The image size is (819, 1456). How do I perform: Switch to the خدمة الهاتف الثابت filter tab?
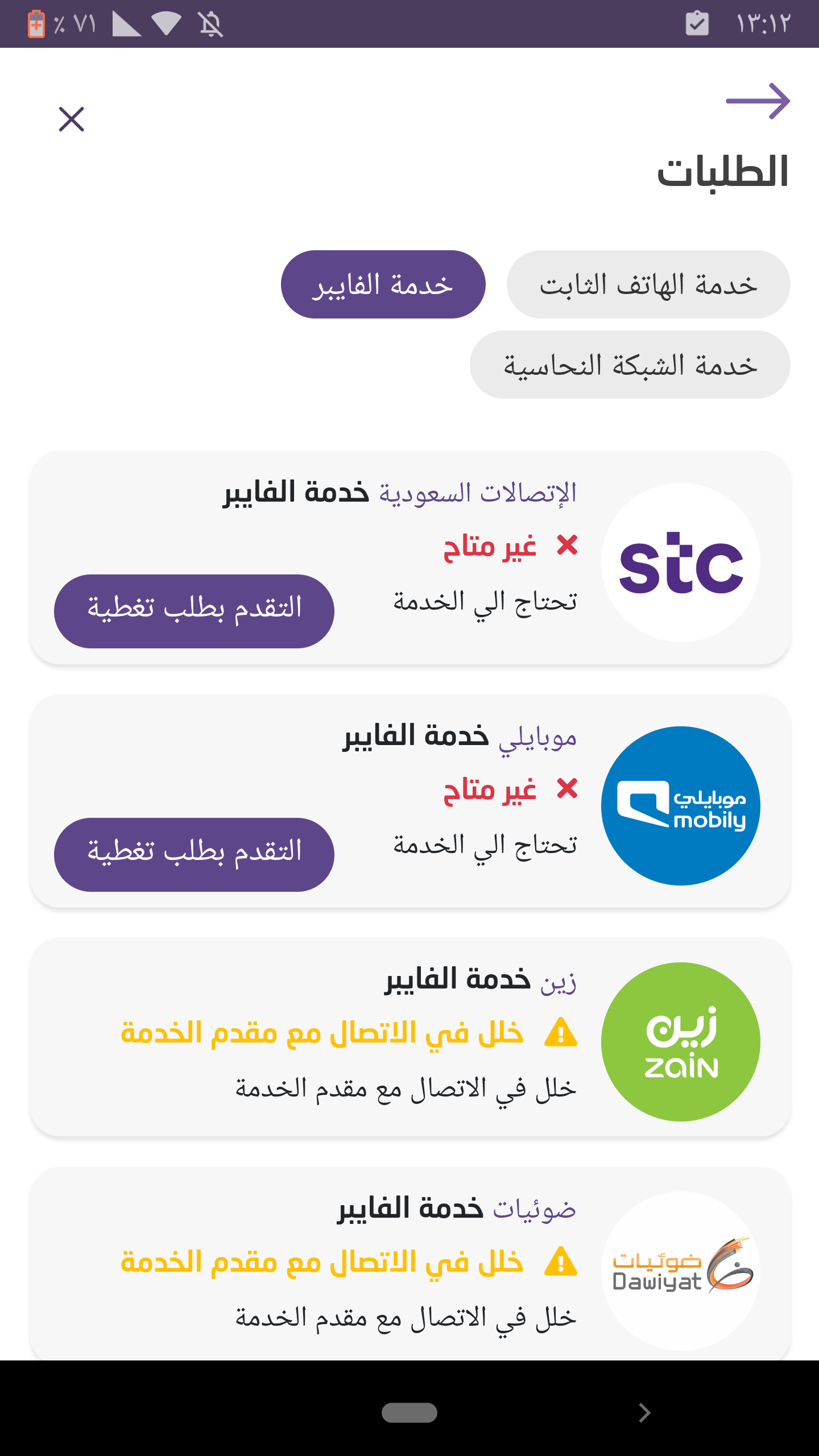coord(648,284)
